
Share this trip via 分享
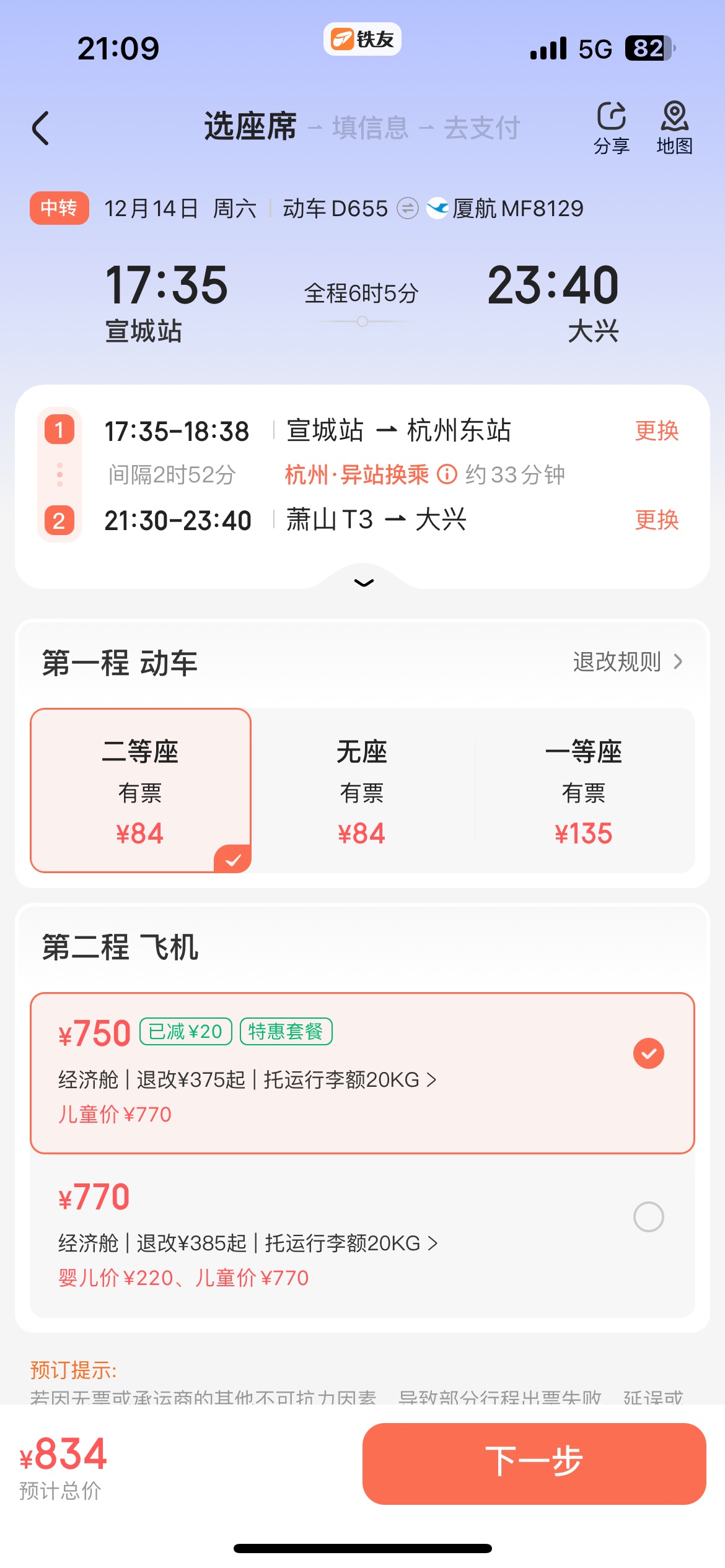pos(612,128)
